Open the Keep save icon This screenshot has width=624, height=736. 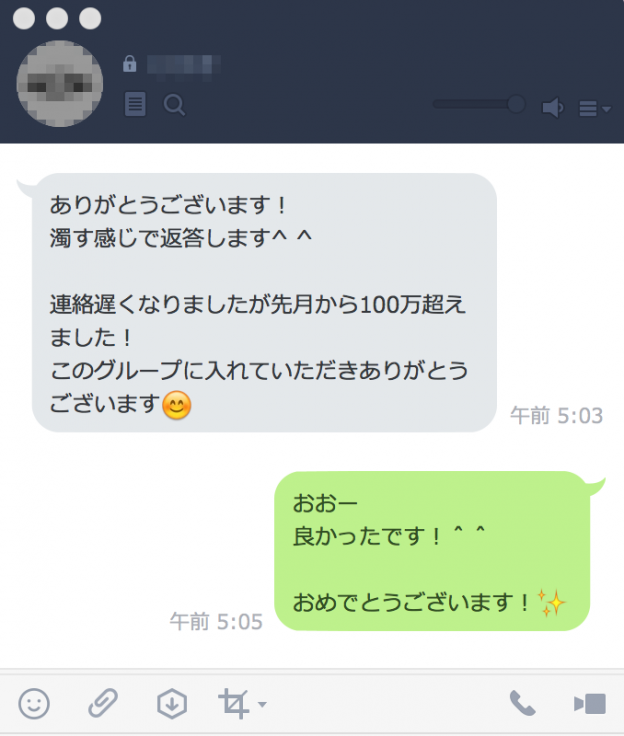click(x=172, y=704)
